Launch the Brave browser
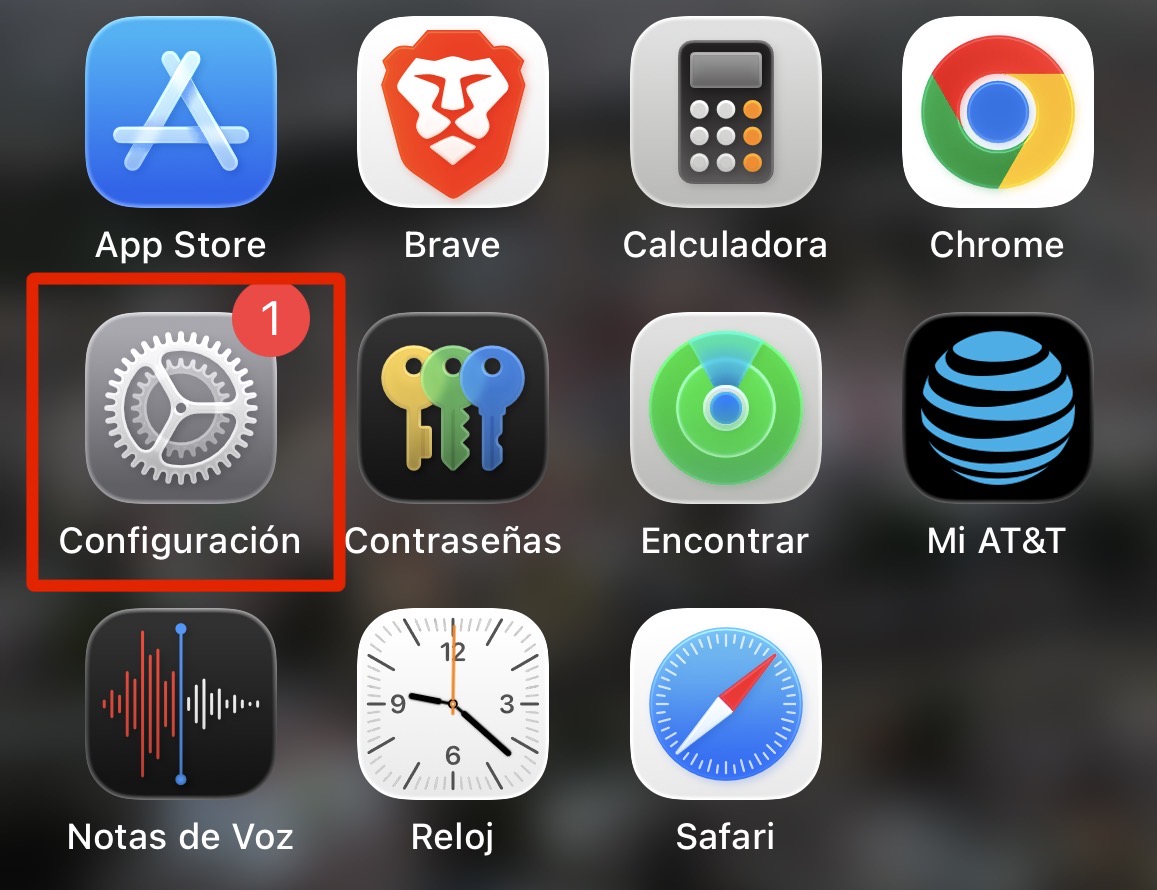The height and width of the screenshot is (890, 1157). 452,112
